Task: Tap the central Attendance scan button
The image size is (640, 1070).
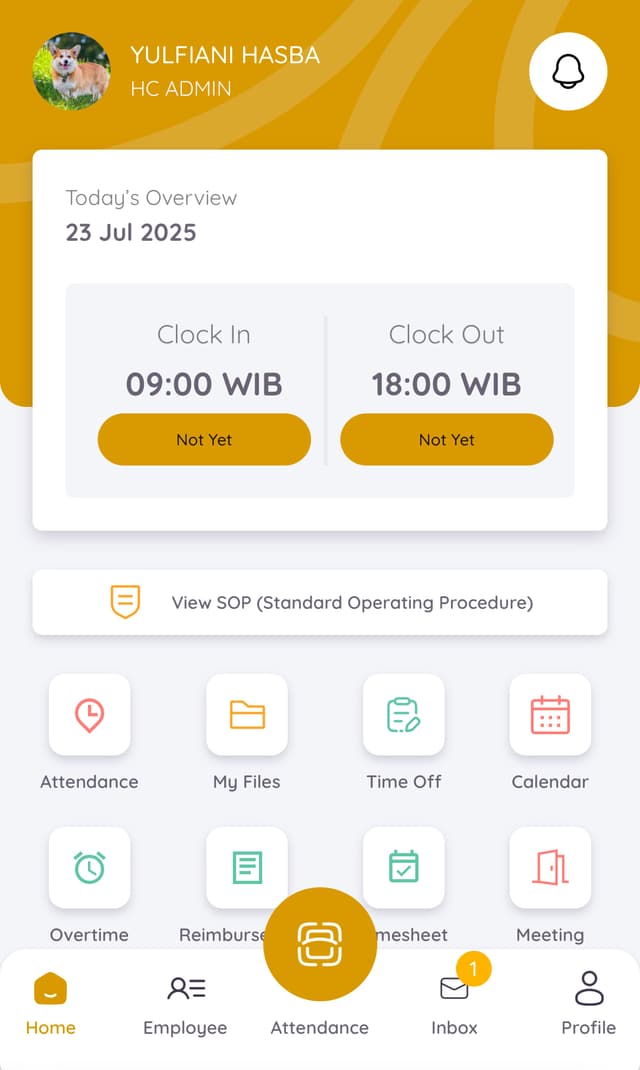Action: (320, 944)
